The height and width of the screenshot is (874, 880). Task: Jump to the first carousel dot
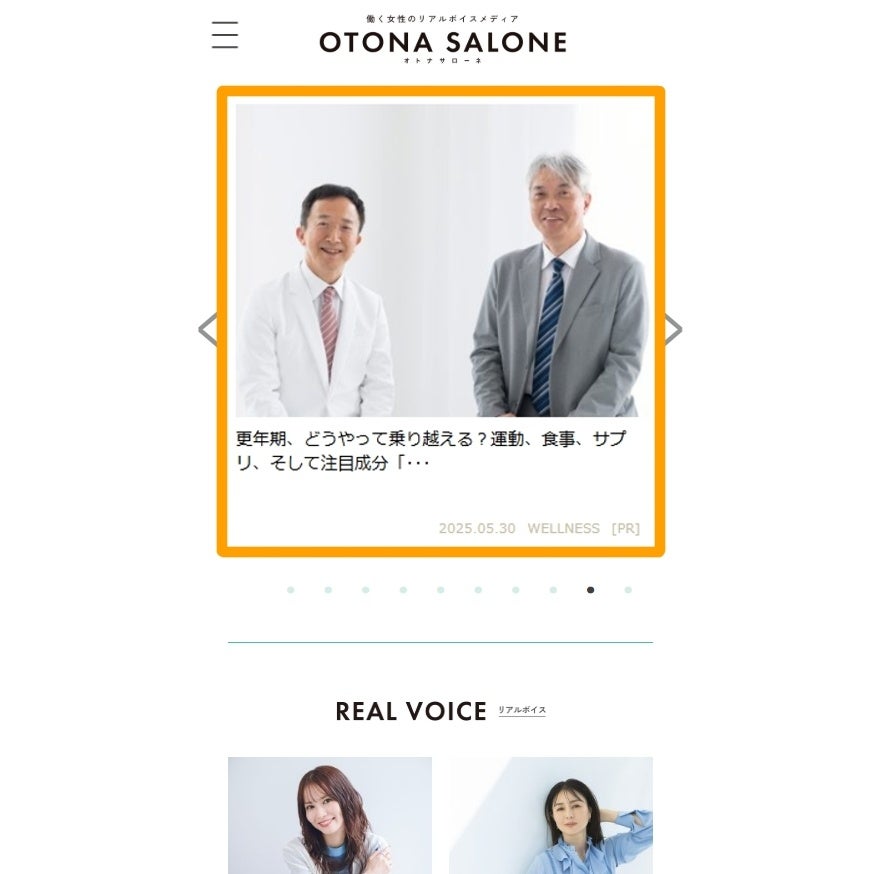tap(290, 590)
